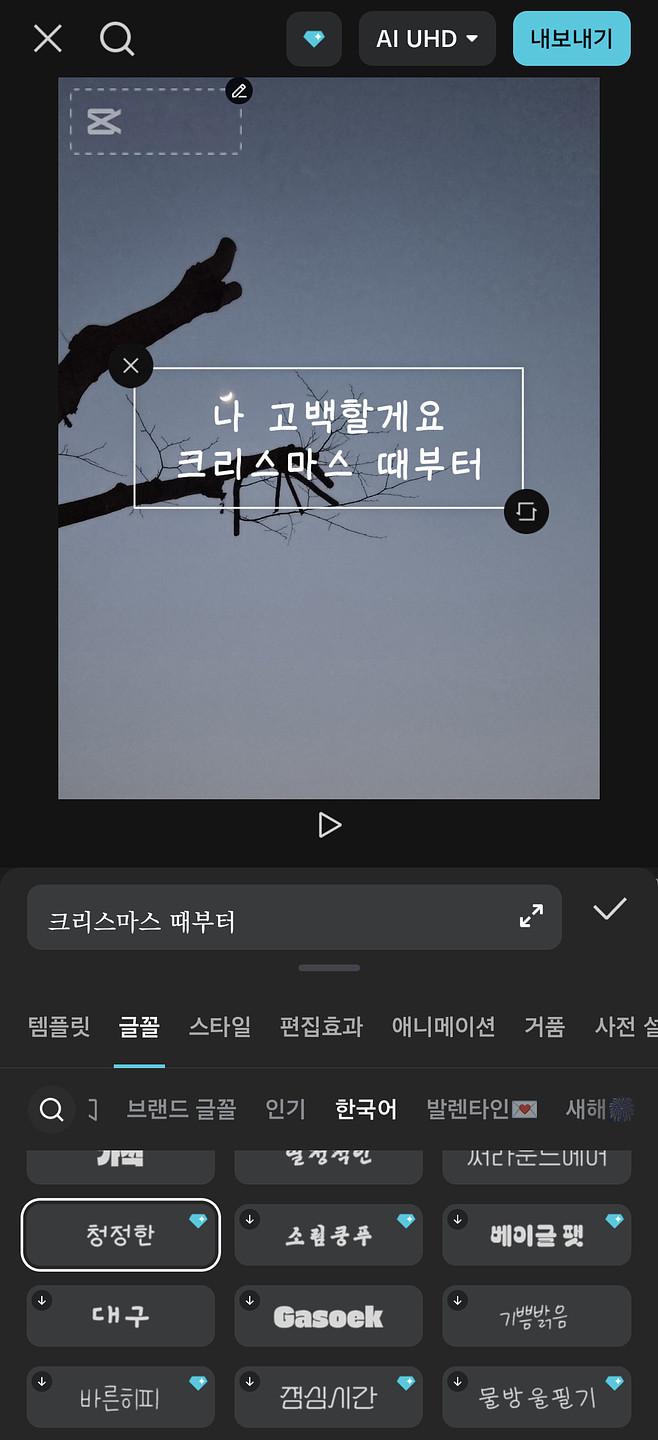Apply the 소원쿵푸 font
This screenshot has width=658, height=1440.
point(329,1235)
